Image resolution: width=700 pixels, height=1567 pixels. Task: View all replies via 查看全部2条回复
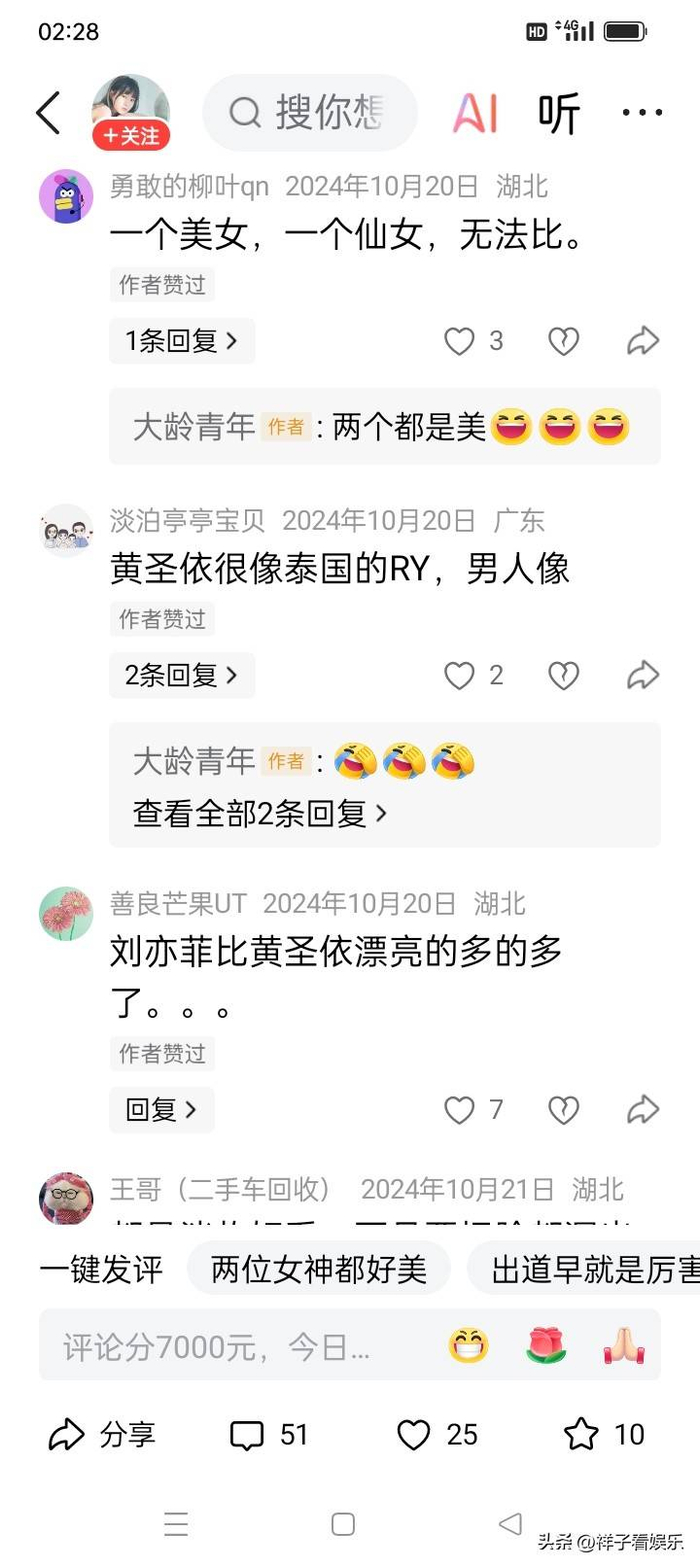(260, 813)
